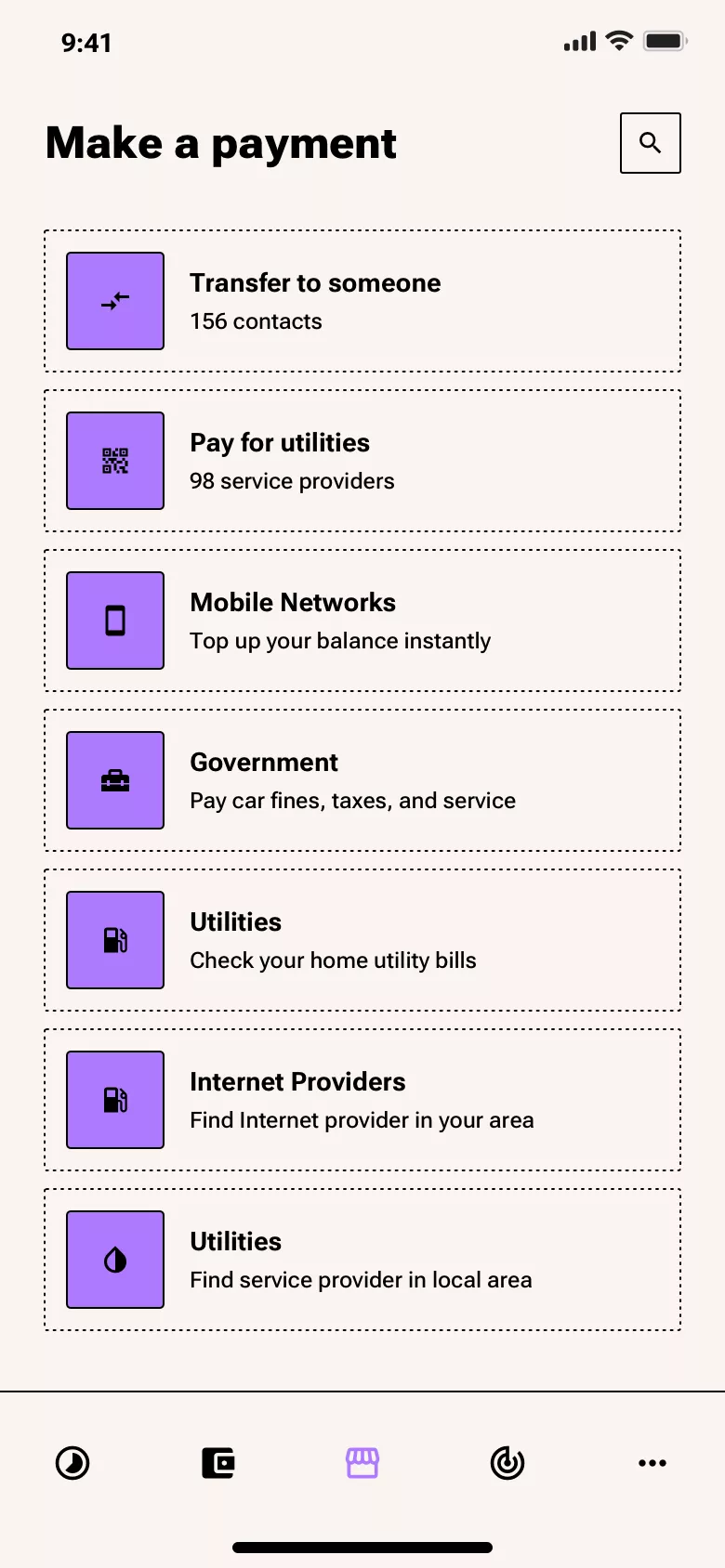The width and height of the screenshot is (725, 1568).
Task: Open Utilities to check home utility bills
Action: (362, 940)
